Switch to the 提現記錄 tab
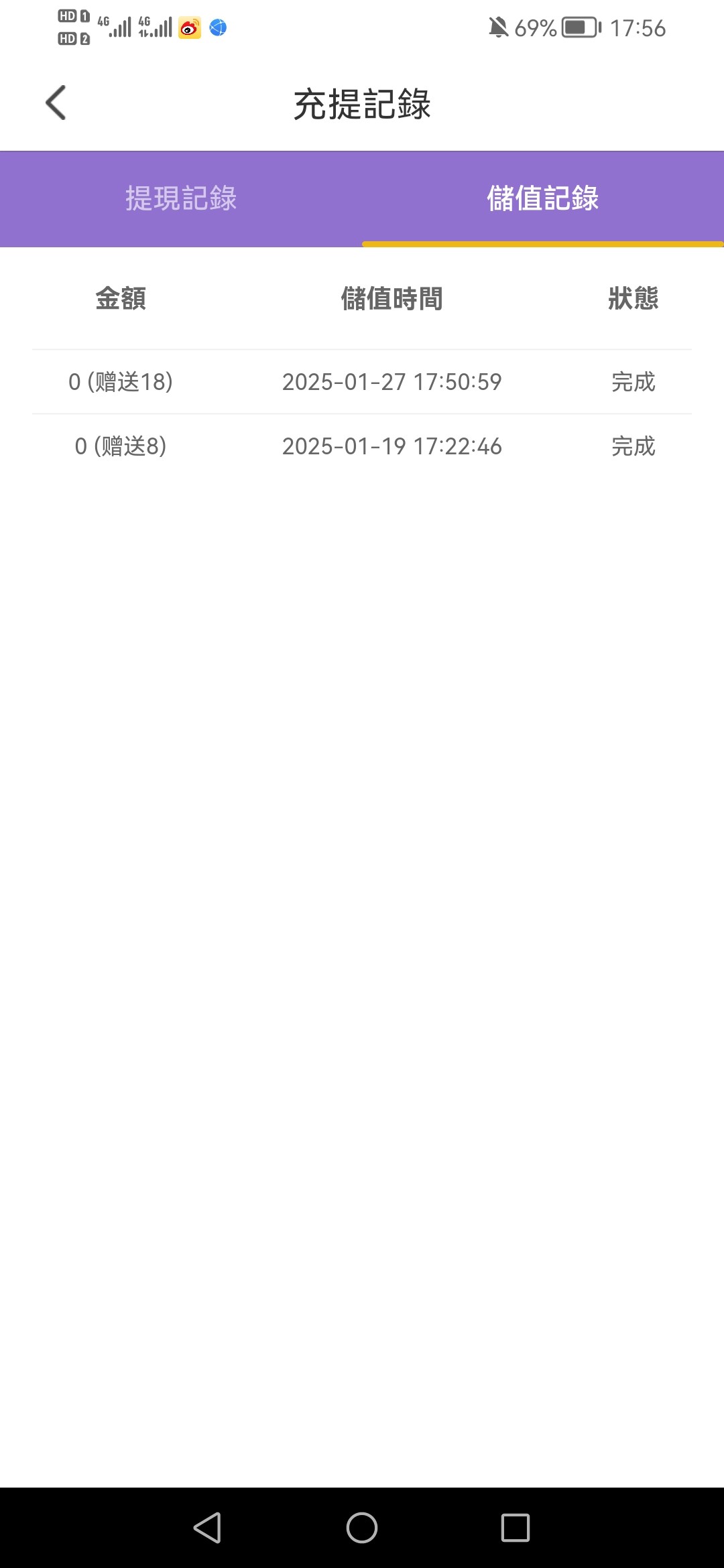724x1568 pixels. pyautogui.click(x=181, y=198)
